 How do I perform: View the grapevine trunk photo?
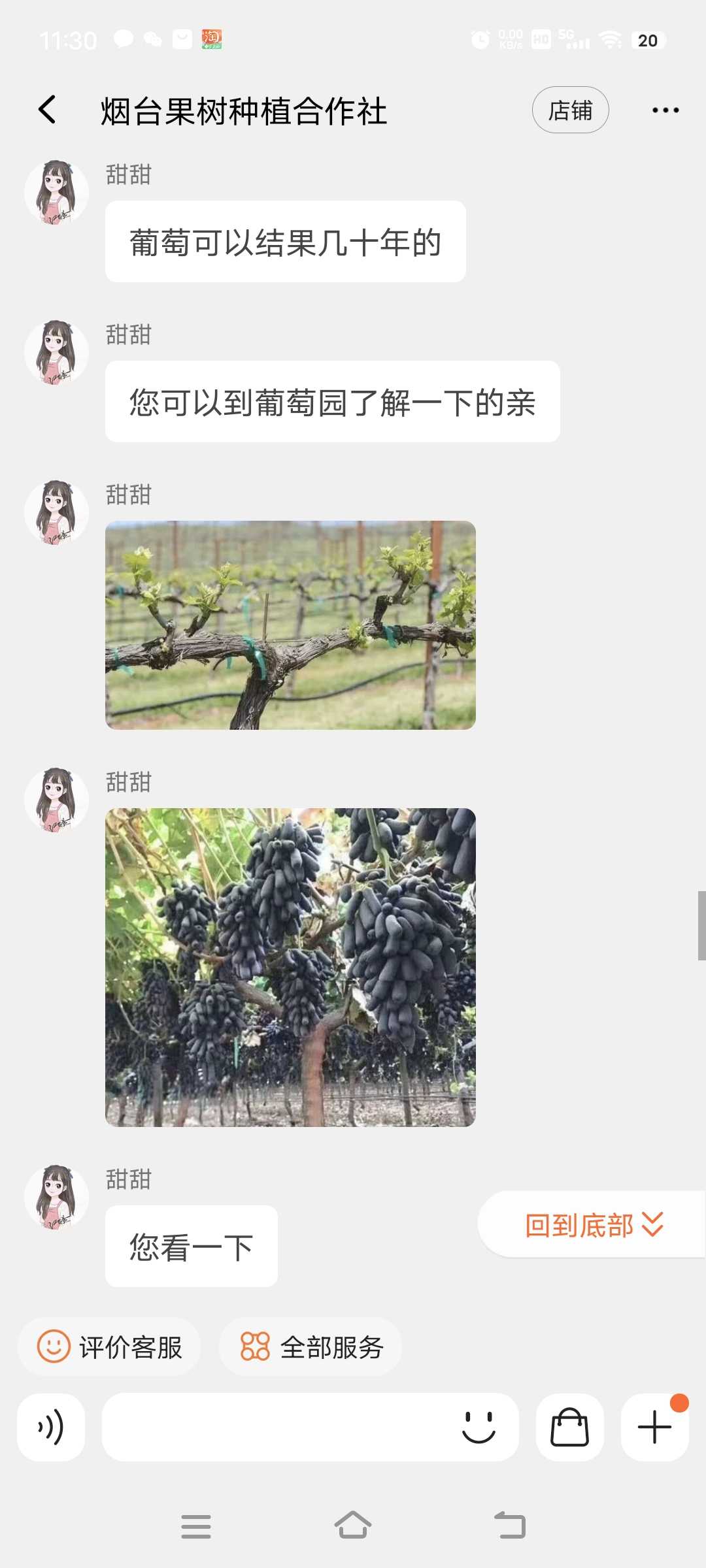pyautogui.click(x=290, y=625)
